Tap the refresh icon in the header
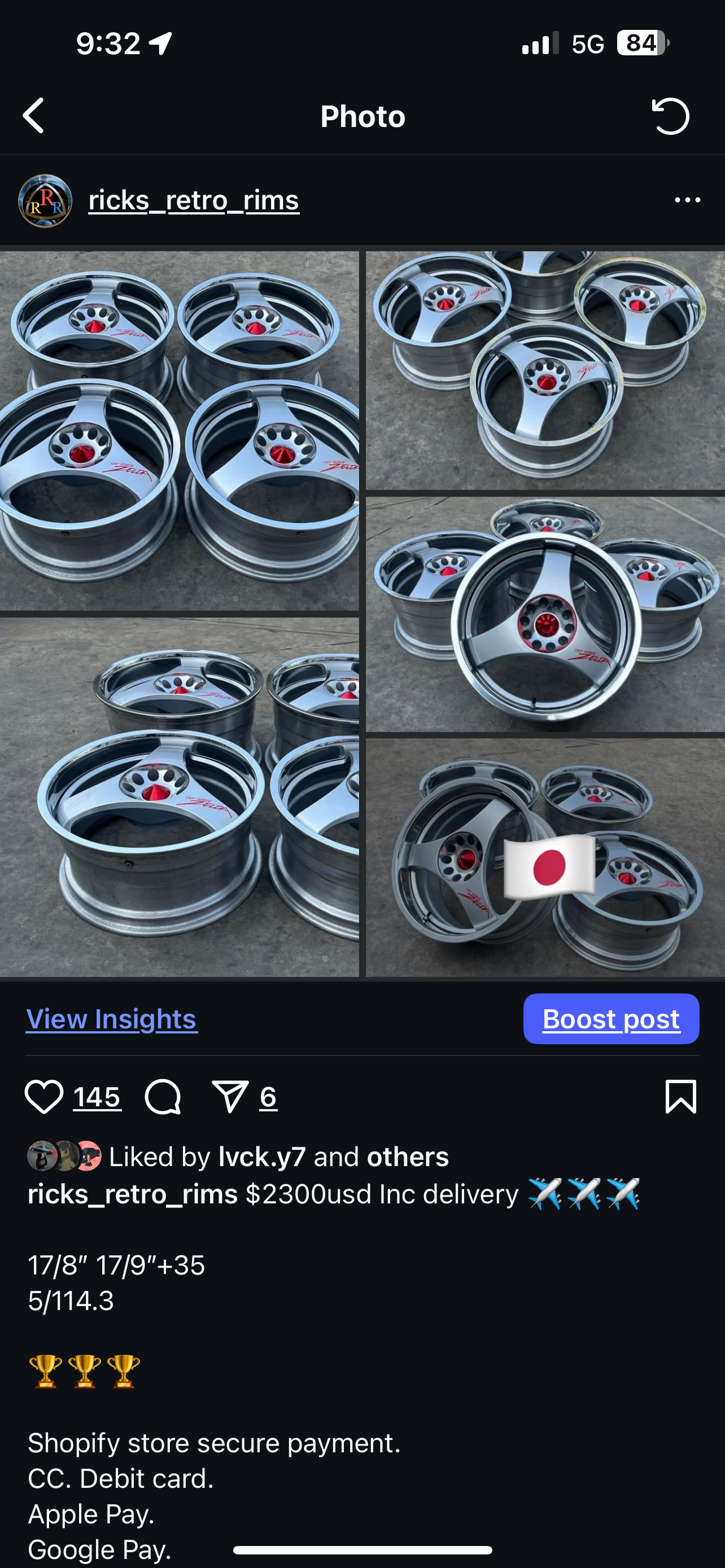 pos(670,116)
